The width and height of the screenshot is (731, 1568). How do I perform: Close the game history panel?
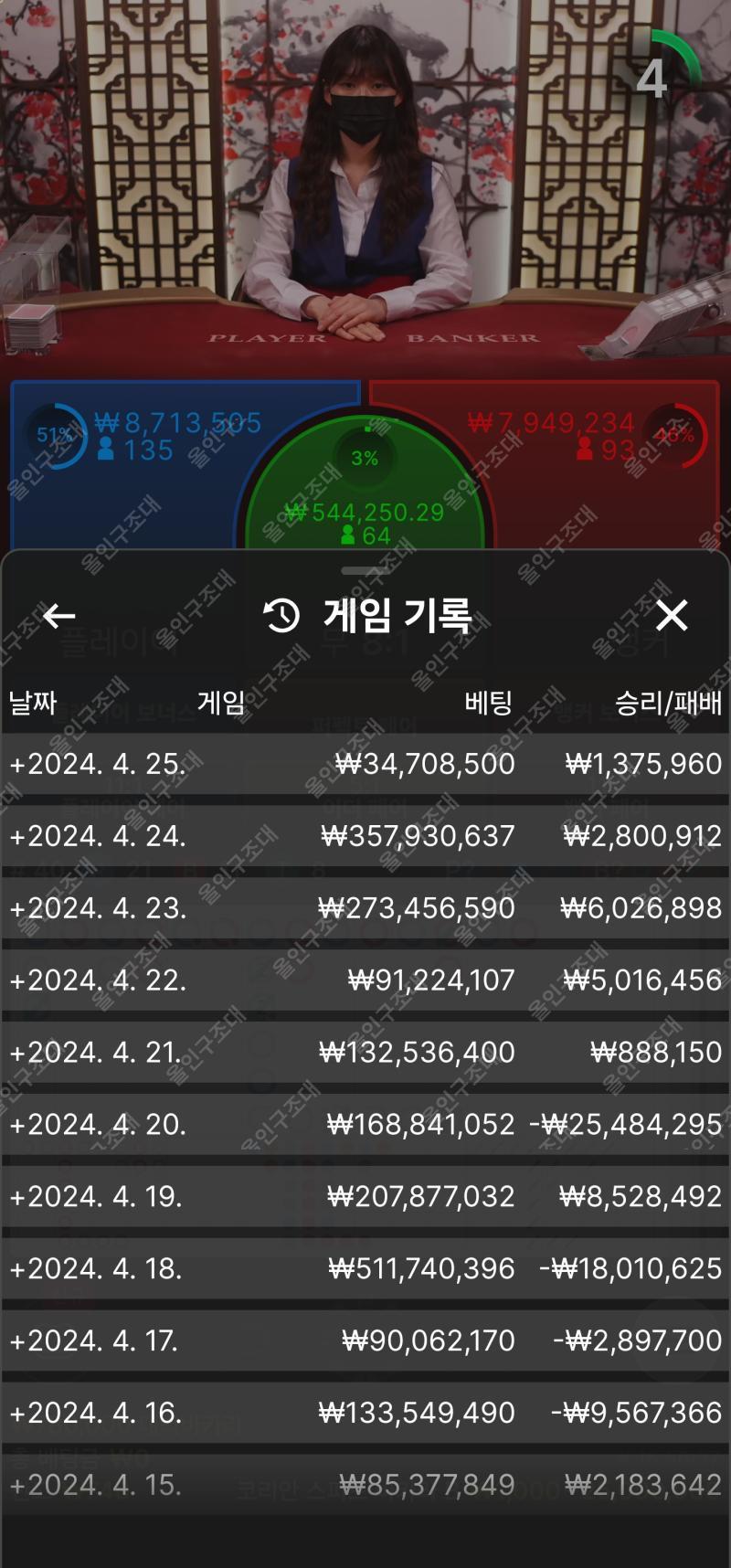(672, 616)
